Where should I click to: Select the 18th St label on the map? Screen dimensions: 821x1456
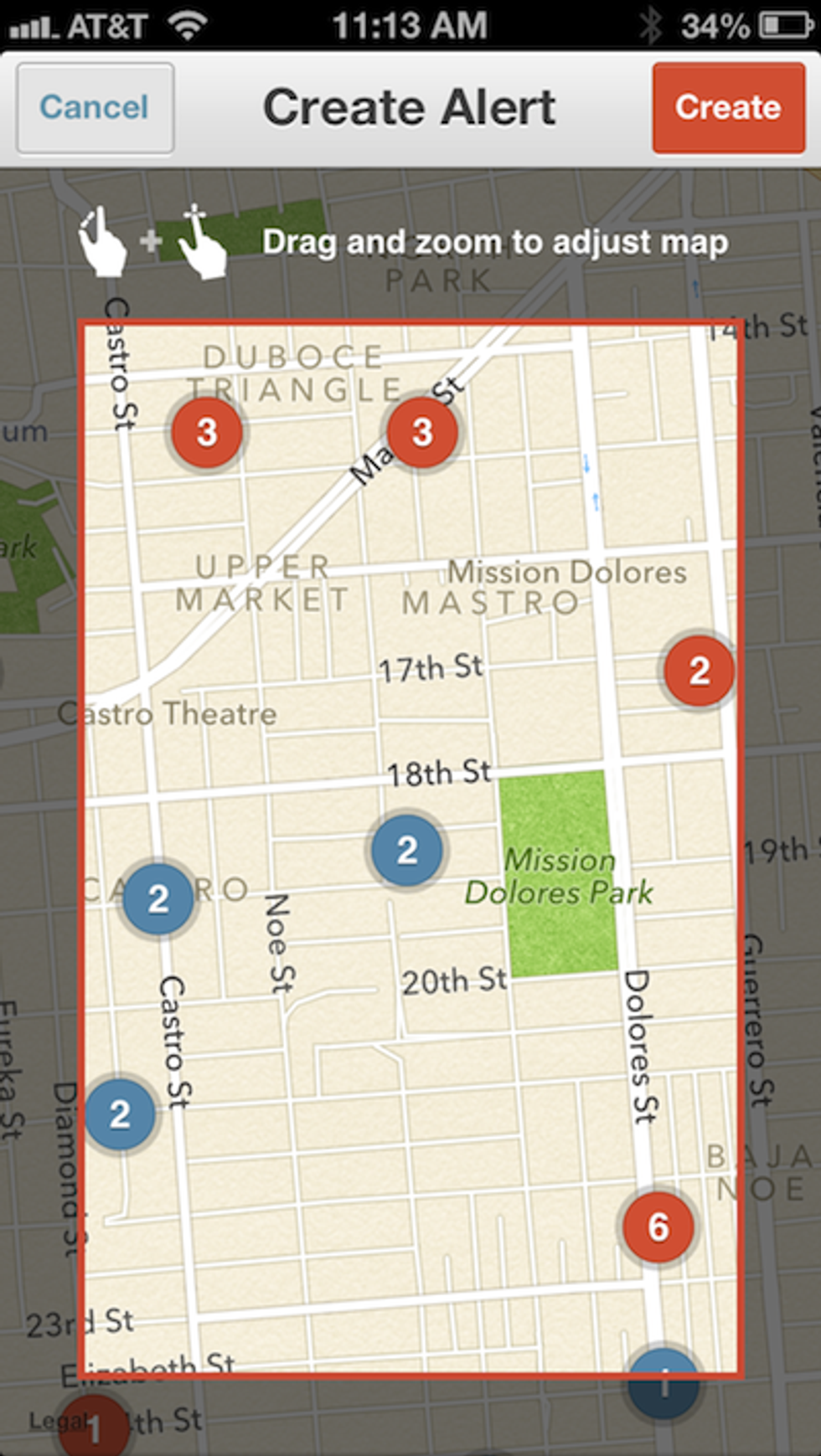[439, 771]
